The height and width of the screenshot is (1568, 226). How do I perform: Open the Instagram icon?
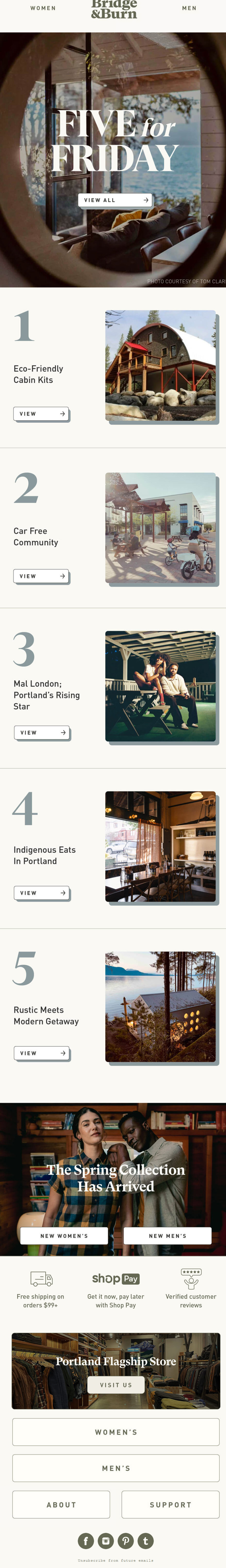[x=106, y=1541]
